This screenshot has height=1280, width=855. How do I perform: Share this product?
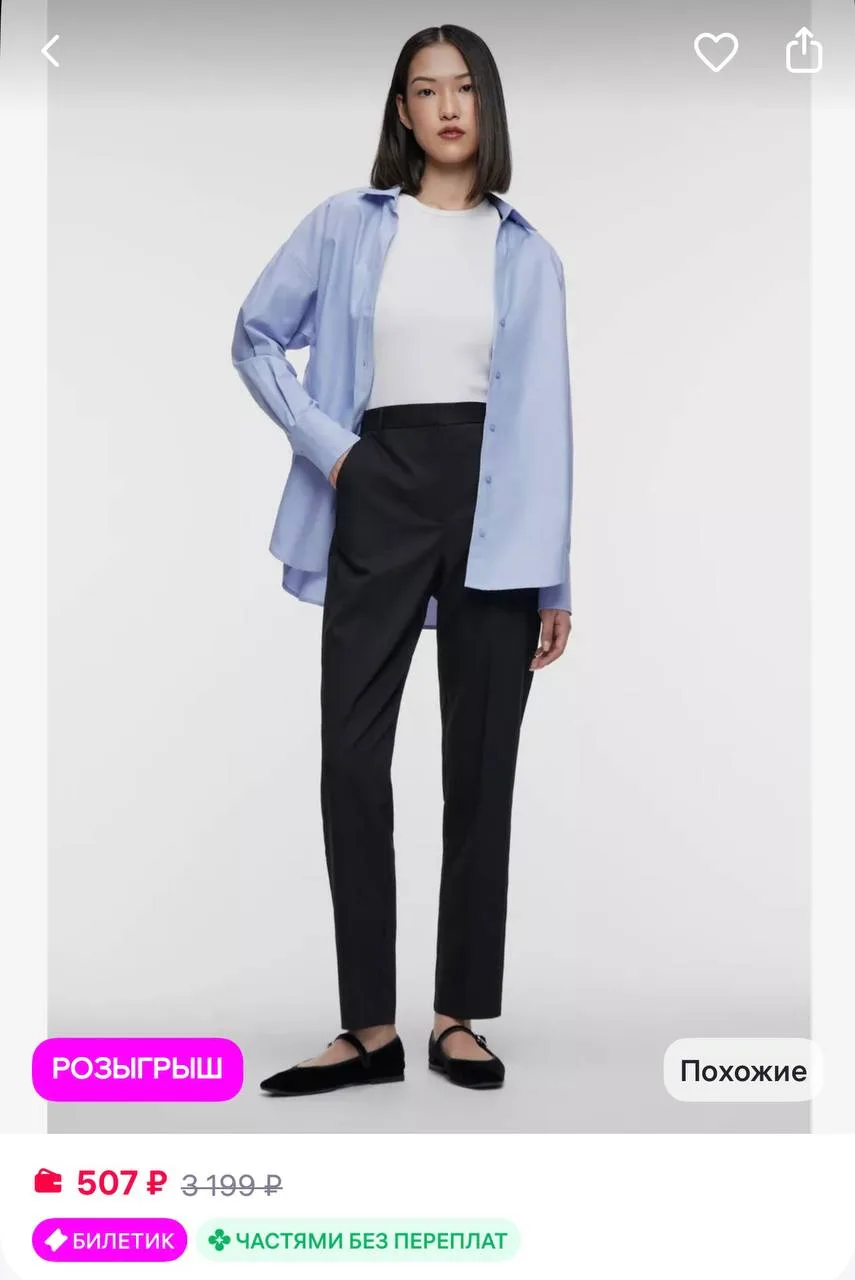(x=804, y=50)
